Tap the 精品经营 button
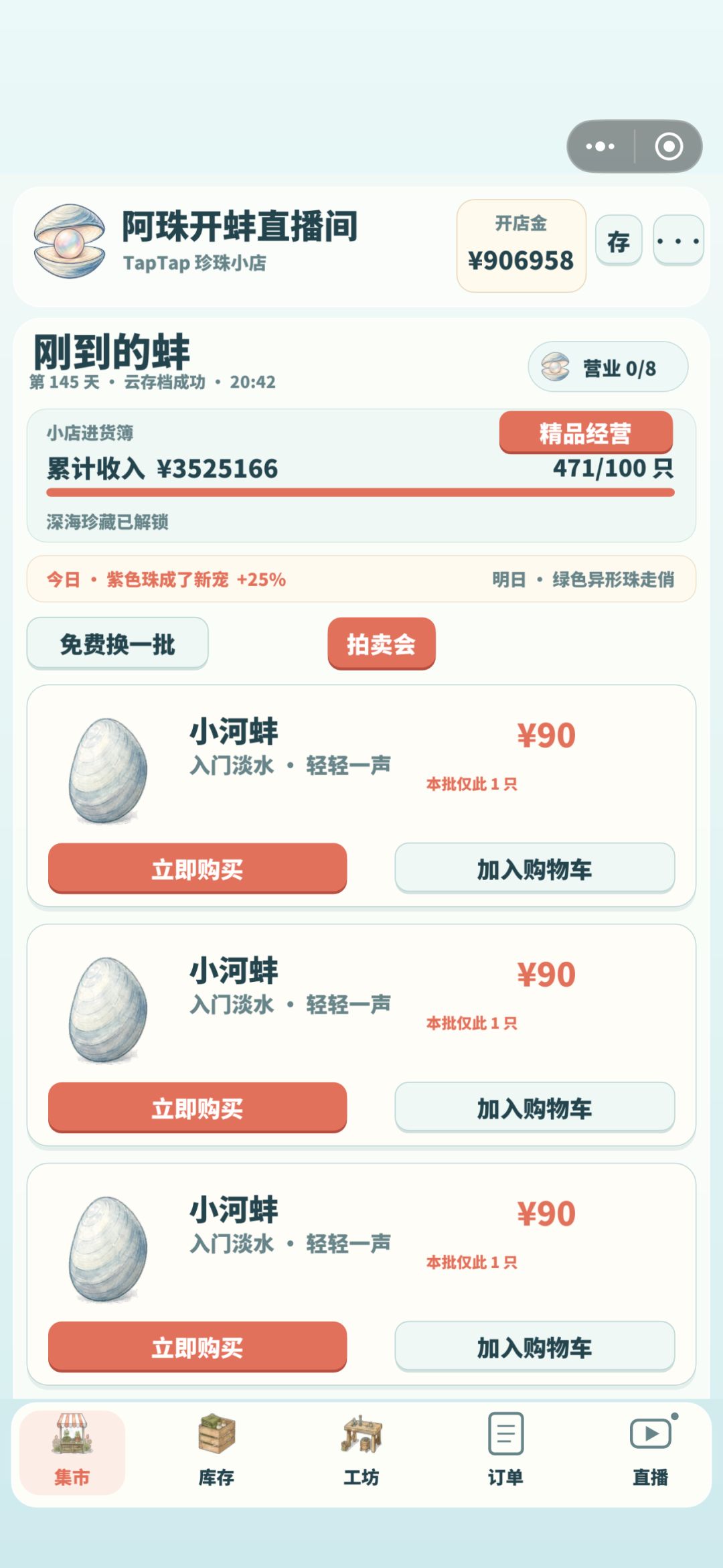The image size is (723, 1568). point(586,433)
